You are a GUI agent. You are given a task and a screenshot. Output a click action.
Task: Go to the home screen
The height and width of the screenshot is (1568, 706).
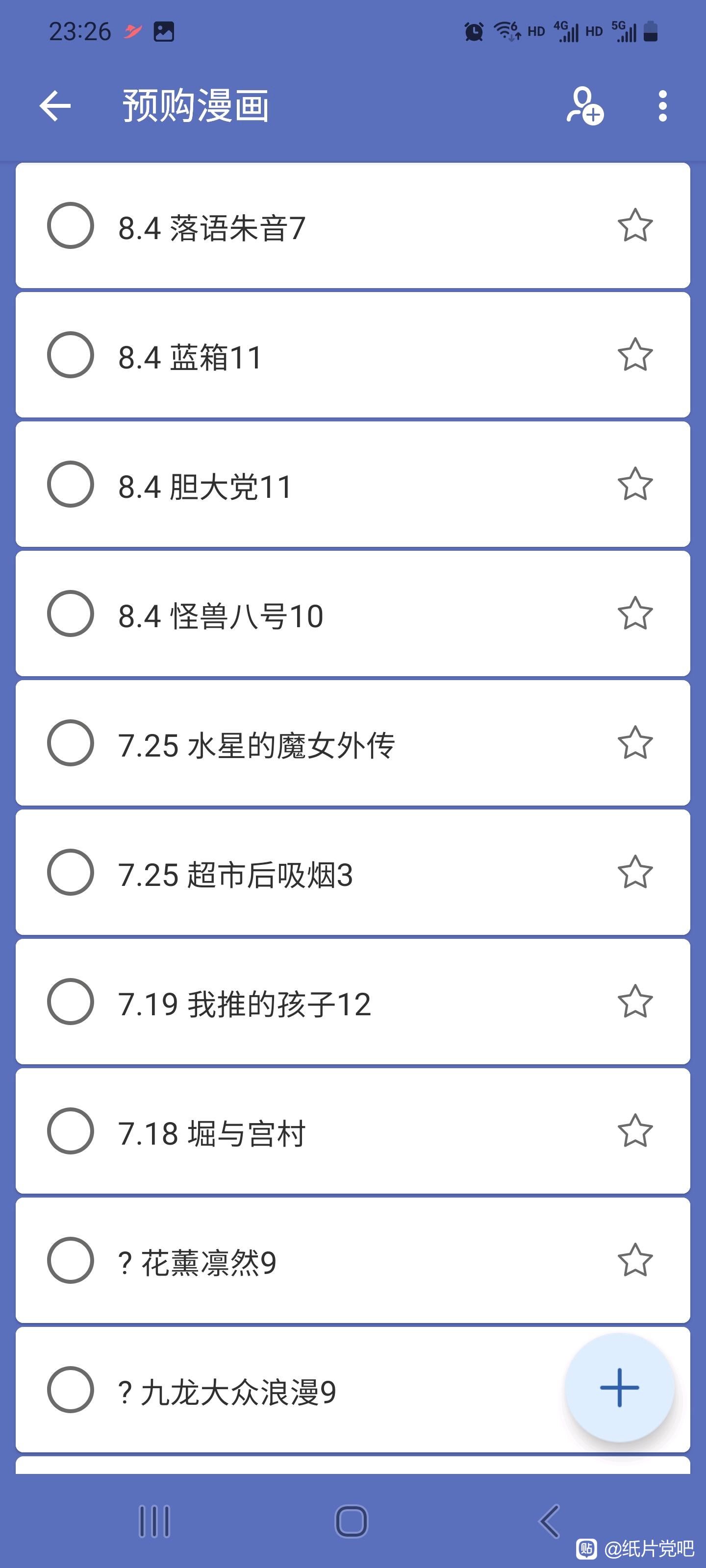(x=352, y=1522)
